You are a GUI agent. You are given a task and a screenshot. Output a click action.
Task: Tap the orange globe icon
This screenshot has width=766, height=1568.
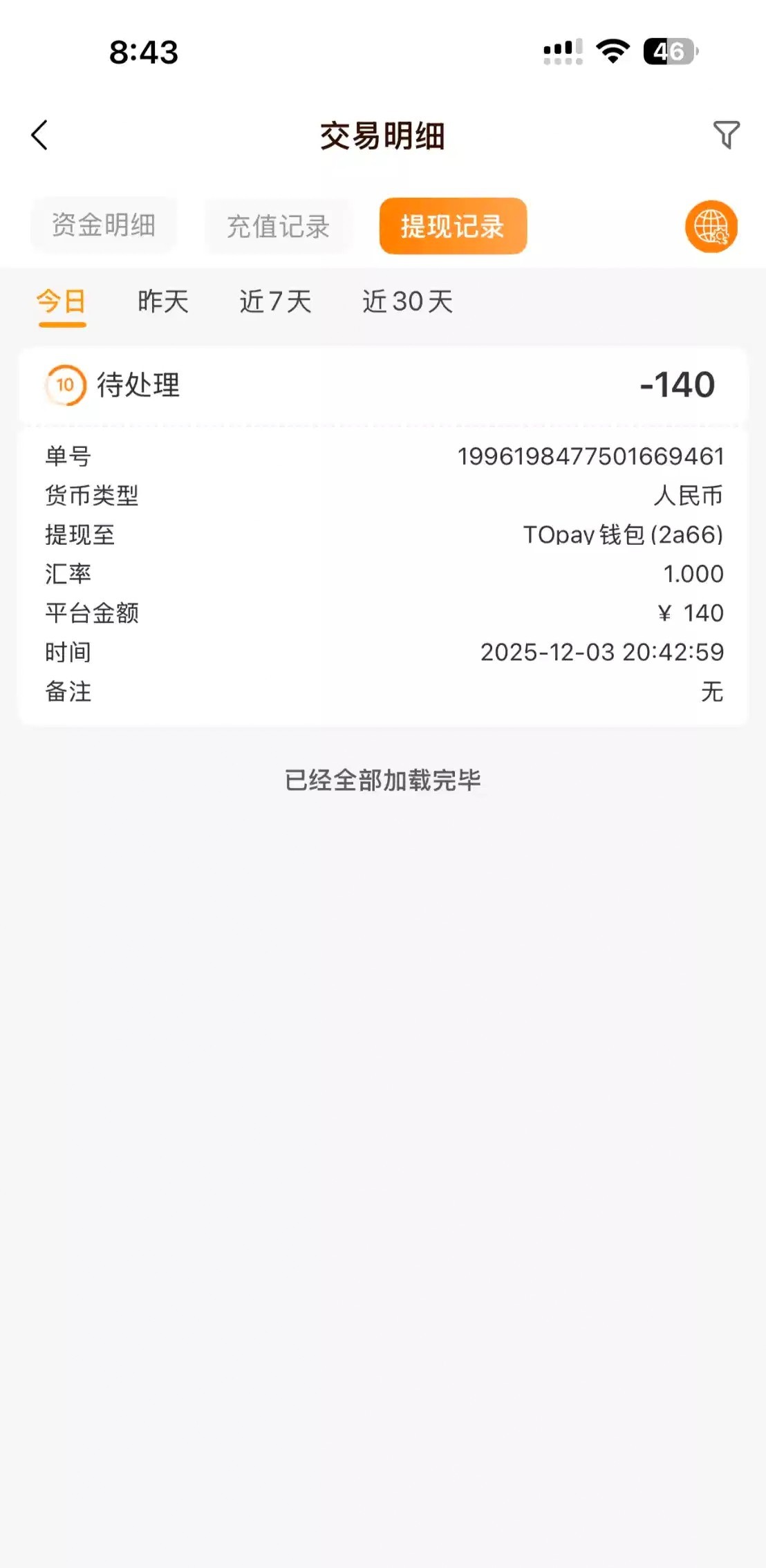(711, 227)
